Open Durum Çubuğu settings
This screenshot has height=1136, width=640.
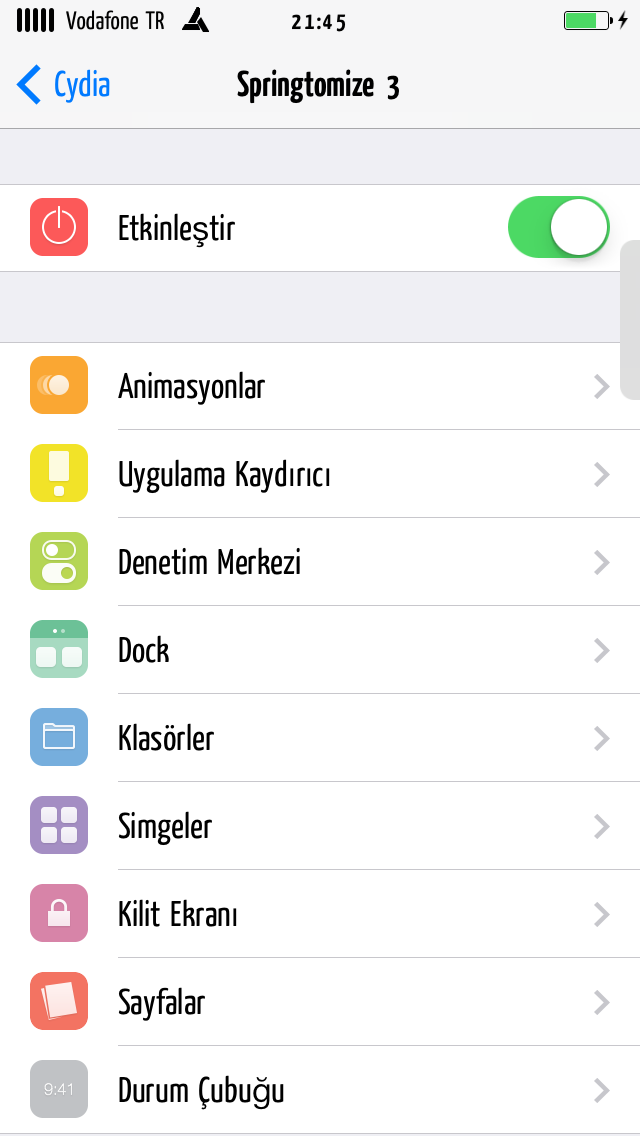click(320, 1089)
